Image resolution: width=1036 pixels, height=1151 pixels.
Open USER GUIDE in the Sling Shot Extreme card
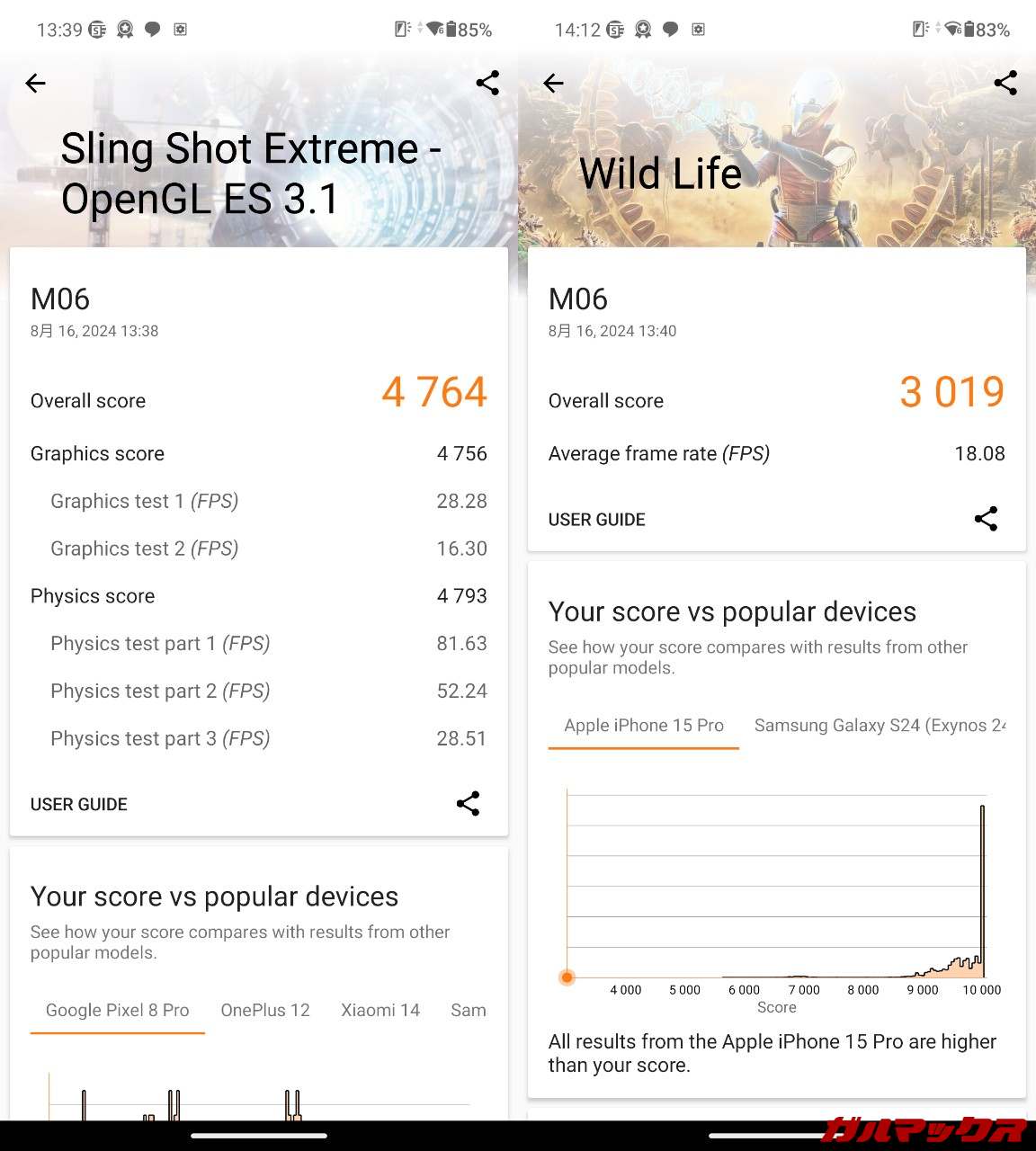(x=79, y=804)
